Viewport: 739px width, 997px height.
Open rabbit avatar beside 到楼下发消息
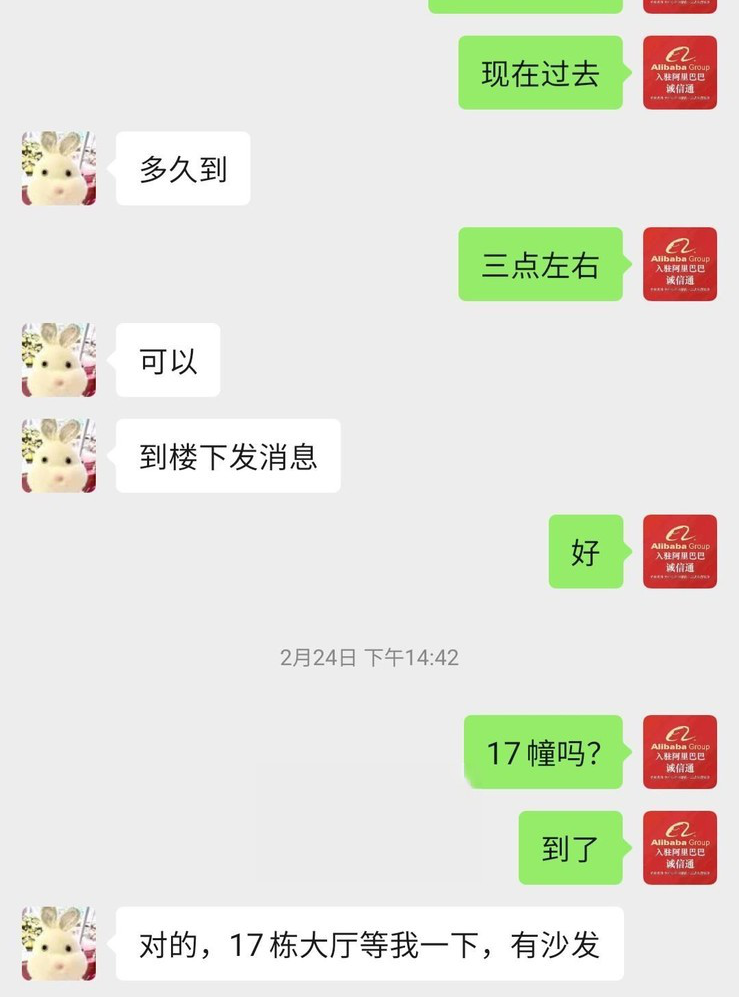[x=59, y=455]
